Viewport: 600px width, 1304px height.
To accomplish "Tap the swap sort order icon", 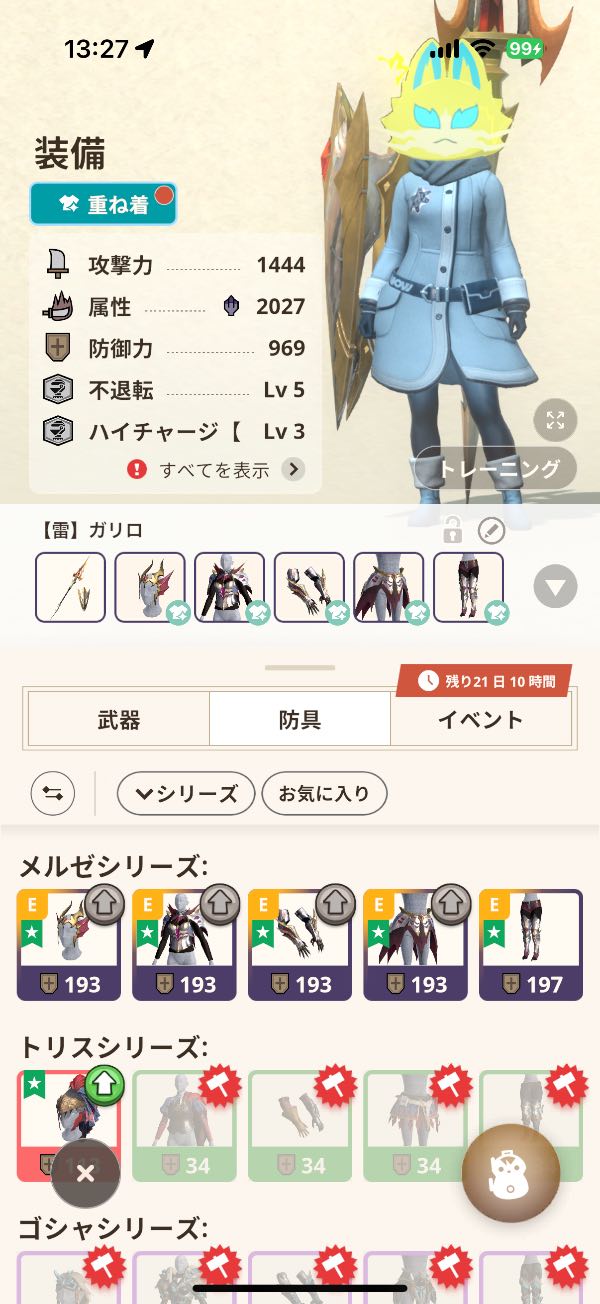I will tap(53, 794).
